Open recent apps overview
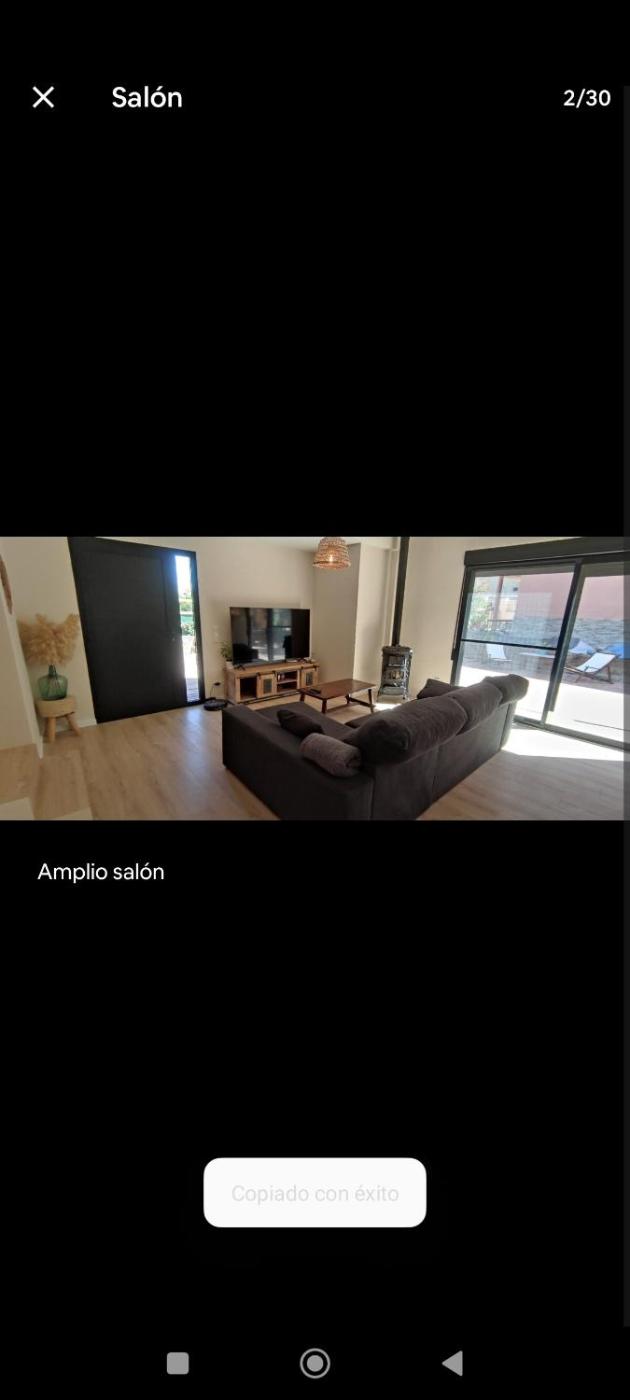 click(178, 1362)
